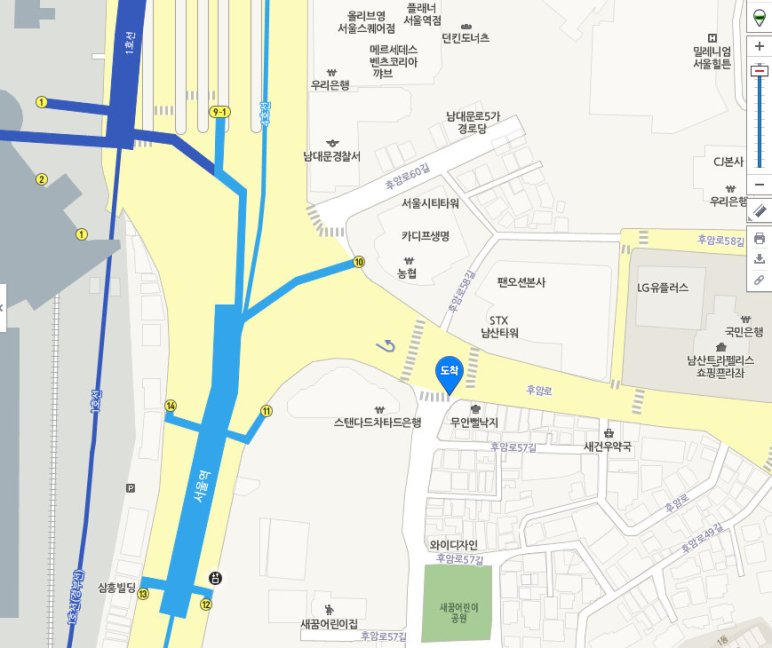772x648 pixels.
Task: Open the distance ruler tool
Action: tap(759, 211)
